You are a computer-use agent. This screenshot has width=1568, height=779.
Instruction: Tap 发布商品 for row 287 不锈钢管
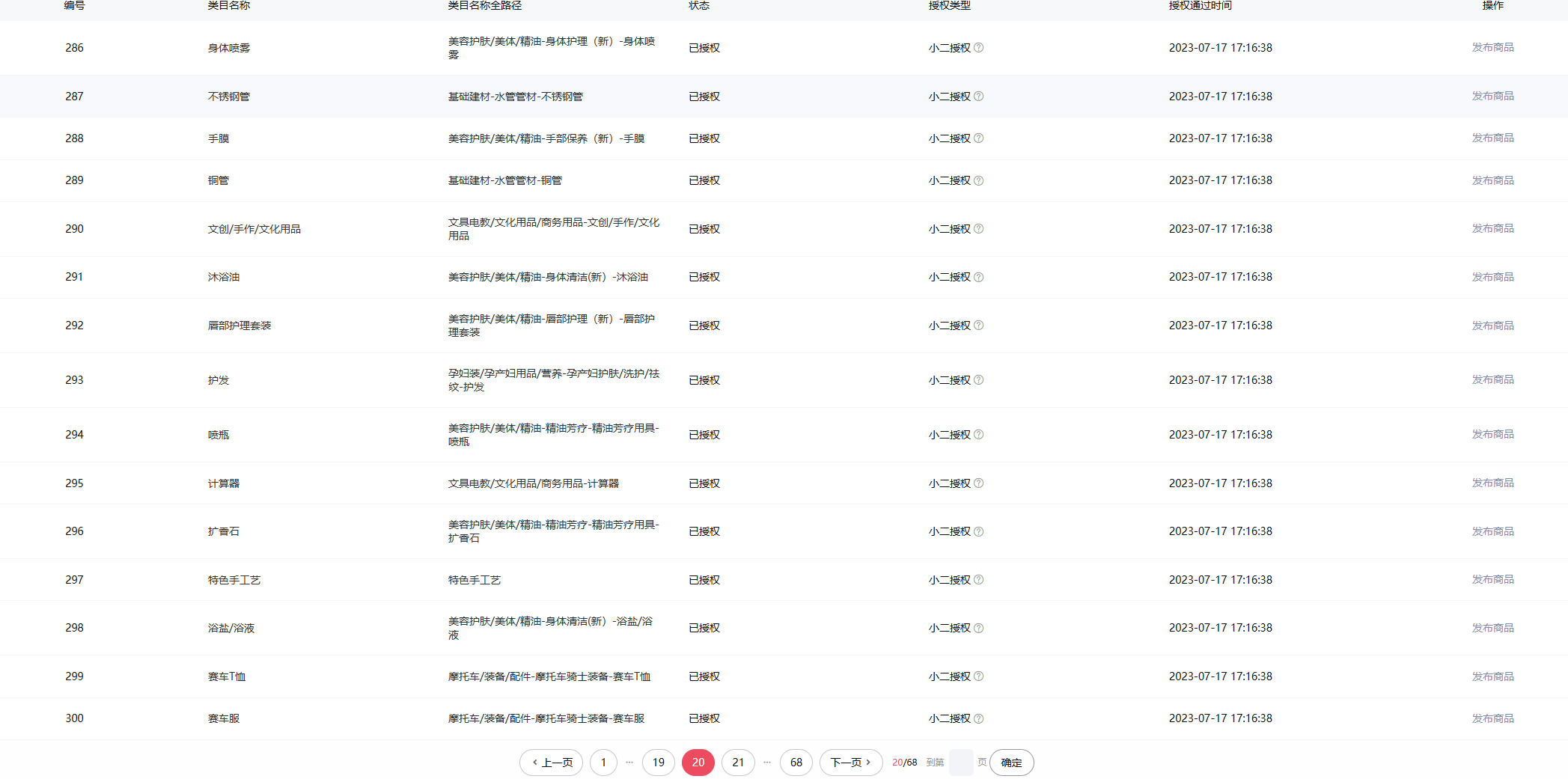[x=1492, y=96]
